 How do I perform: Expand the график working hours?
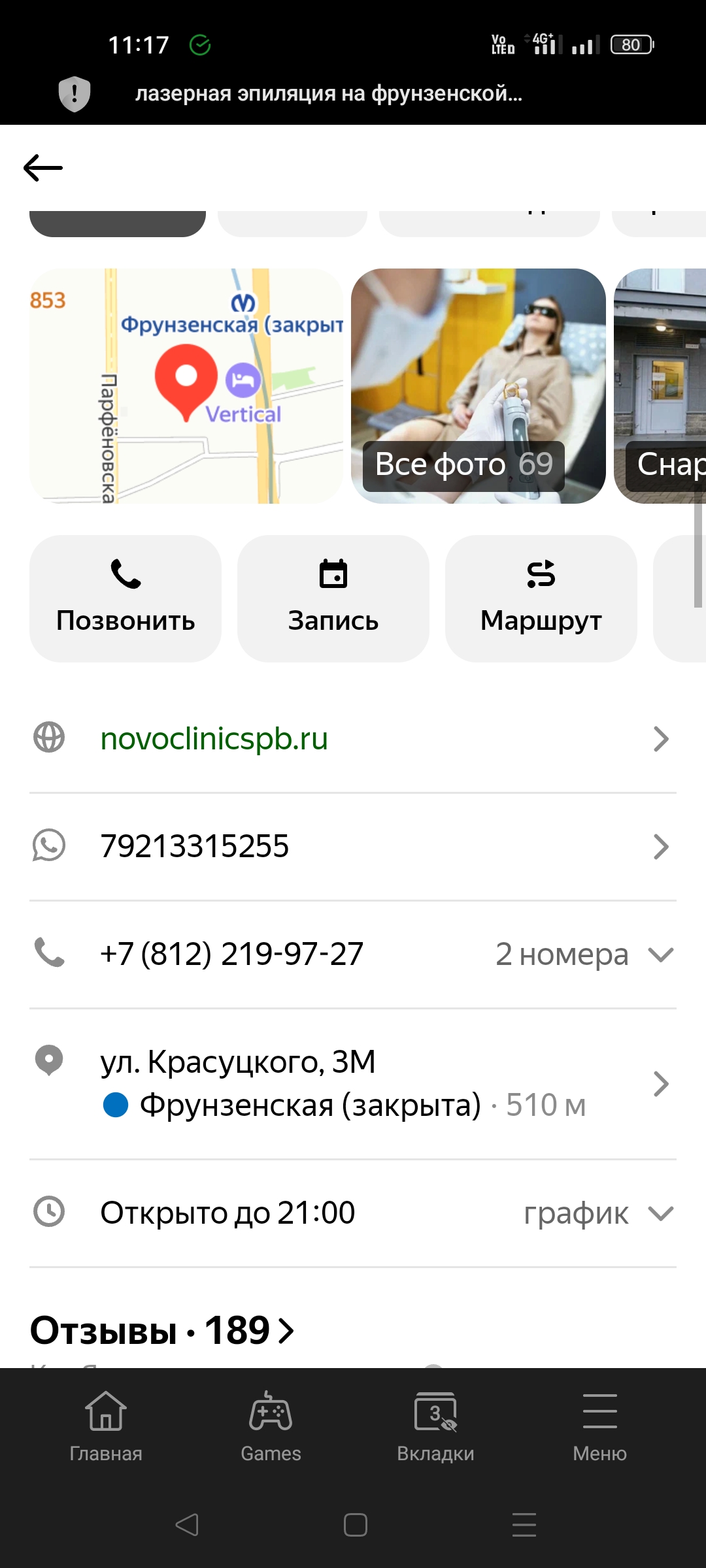coord(598,1213)
